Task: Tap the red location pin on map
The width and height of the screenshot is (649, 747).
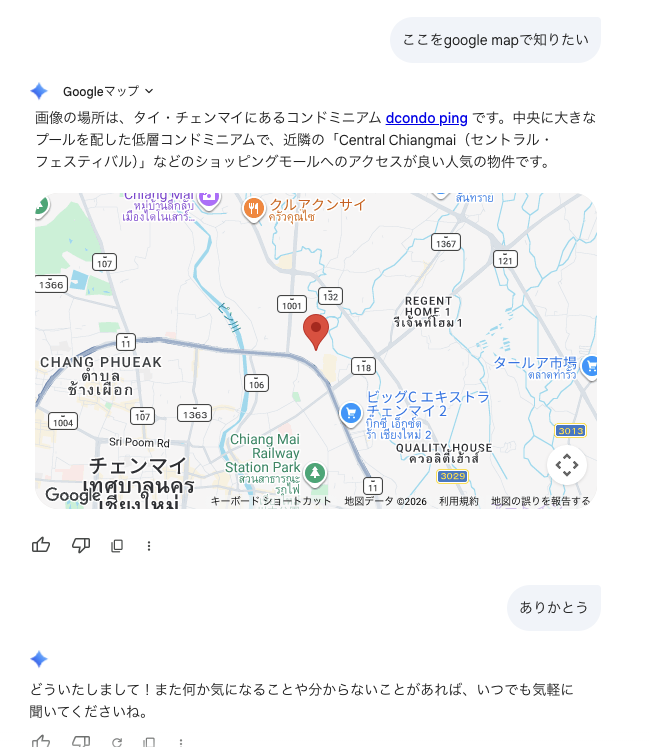Action: pyautogui.click(x=316, y=332)
